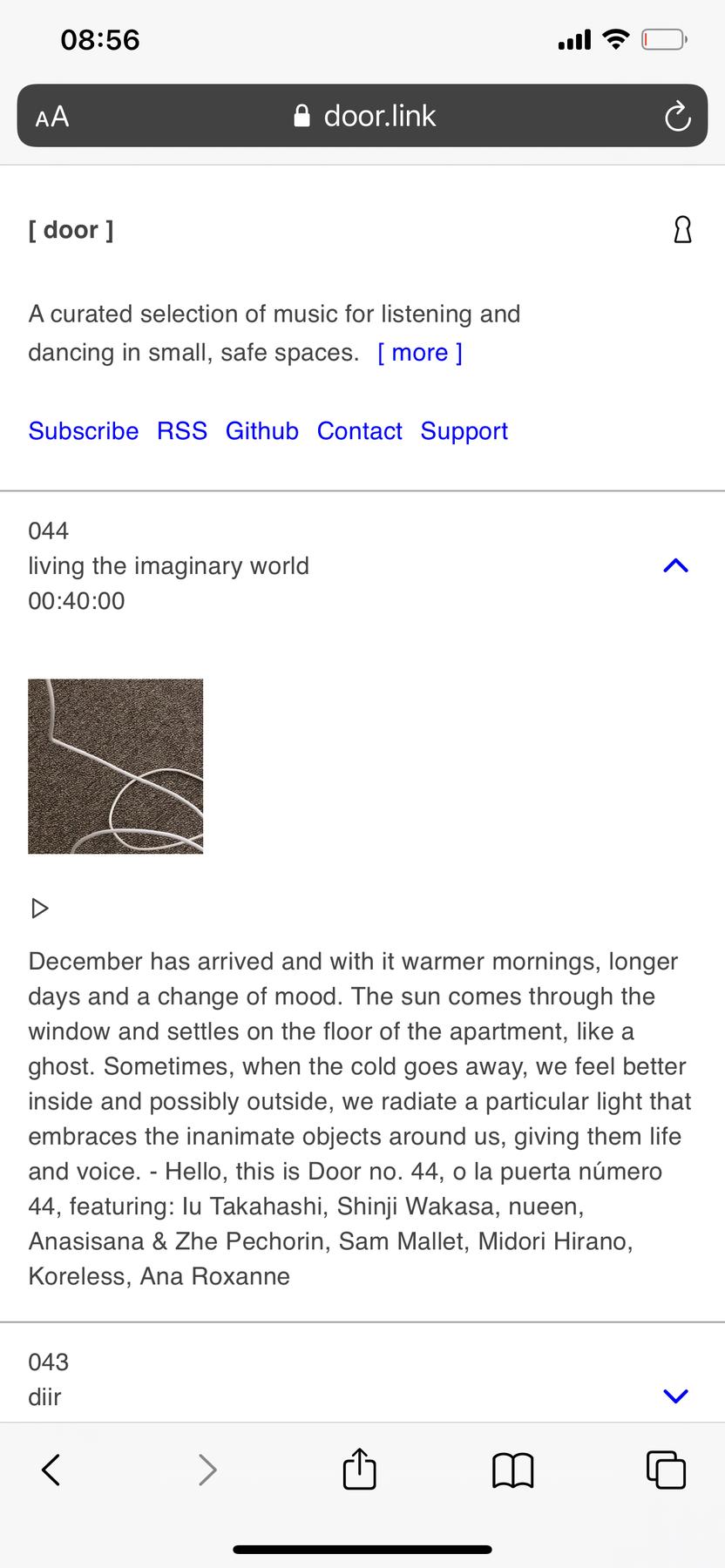Viewport: 725px width, 1568px height.
Task: Open the [ more ] link
Action: 420,353
